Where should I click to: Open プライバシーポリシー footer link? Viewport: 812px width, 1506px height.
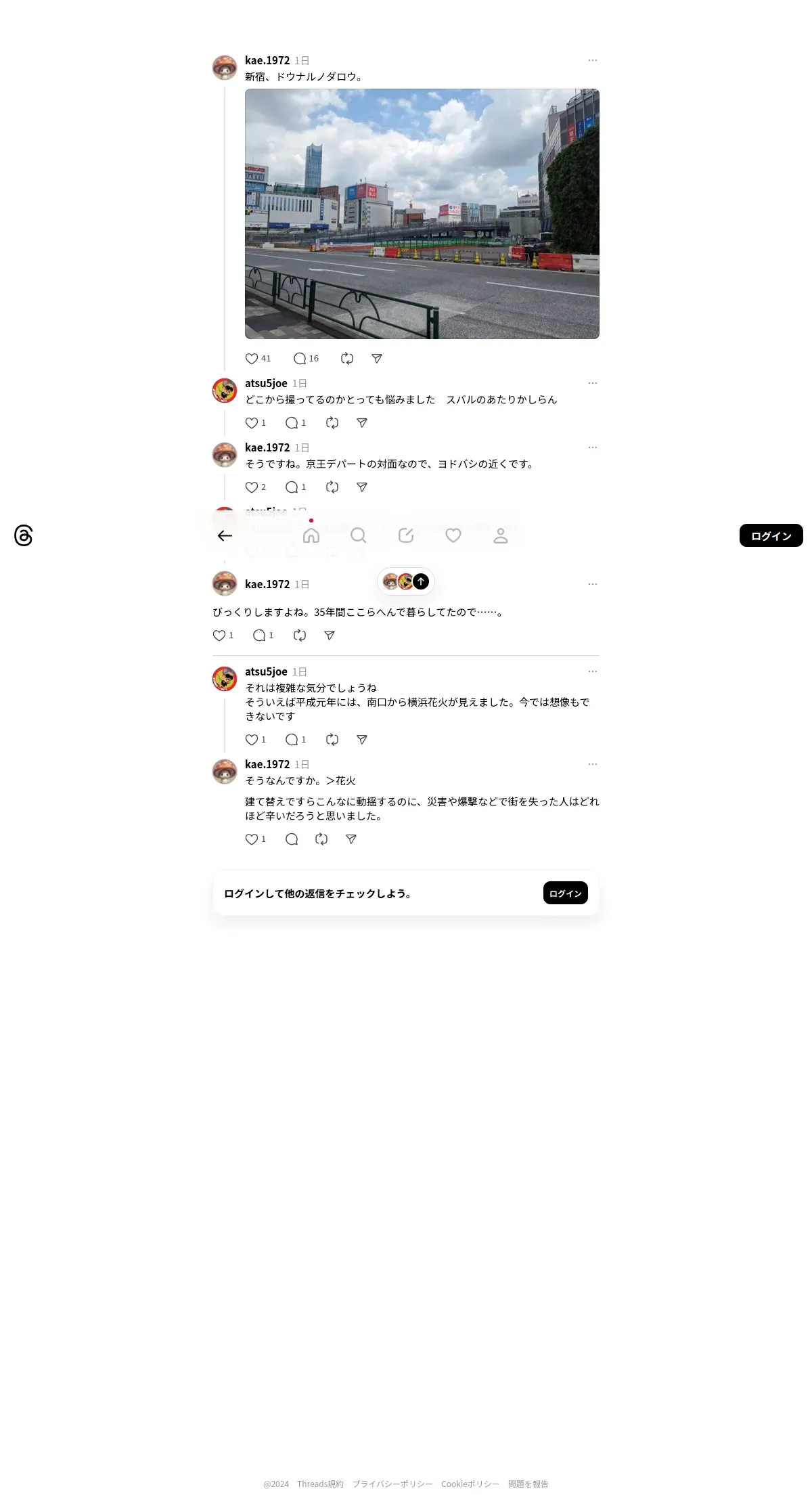[x=392, y=1484]
